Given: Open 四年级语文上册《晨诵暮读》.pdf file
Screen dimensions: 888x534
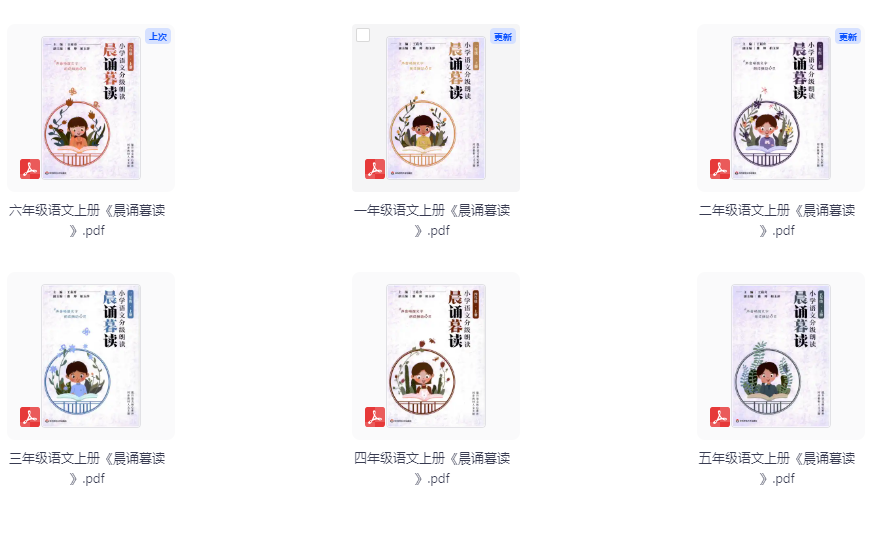Looking at the screenshot, I should coord(435,356).
